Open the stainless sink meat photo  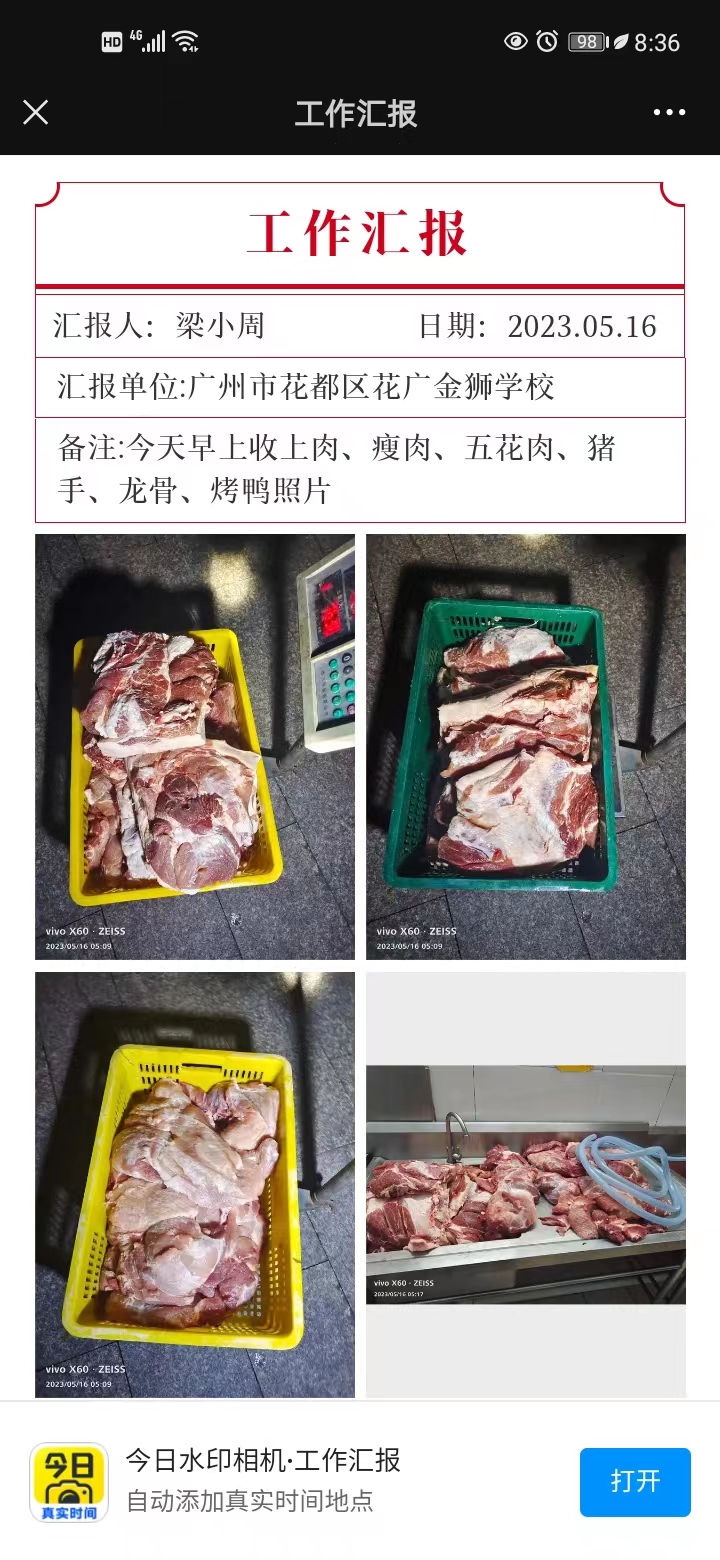pyautogui.click(x=525, y=1184)
